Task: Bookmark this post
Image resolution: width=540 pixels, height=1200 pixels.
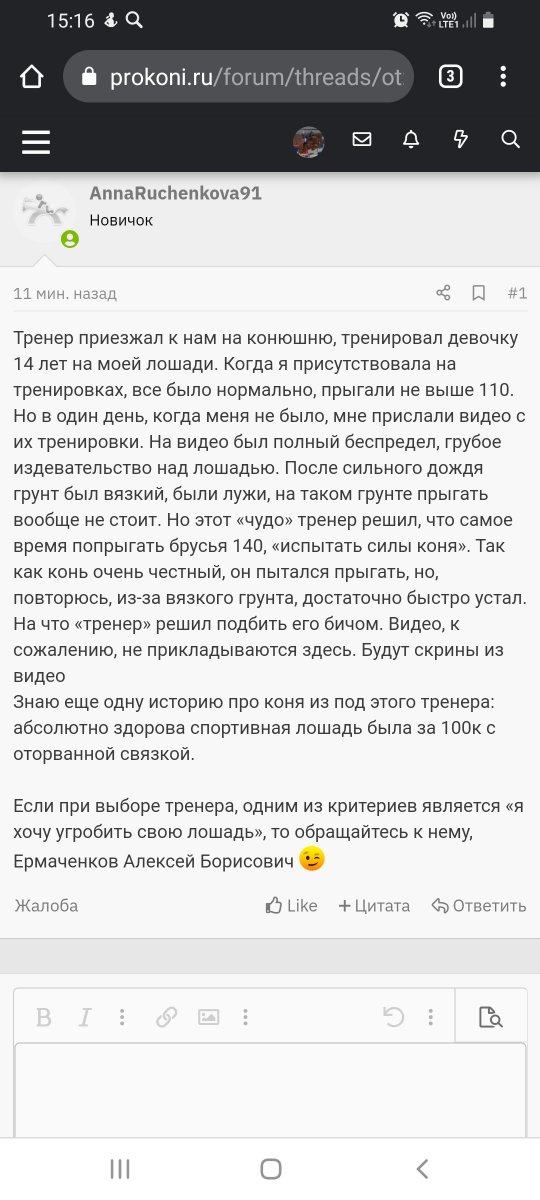Action: click(479, 293)
